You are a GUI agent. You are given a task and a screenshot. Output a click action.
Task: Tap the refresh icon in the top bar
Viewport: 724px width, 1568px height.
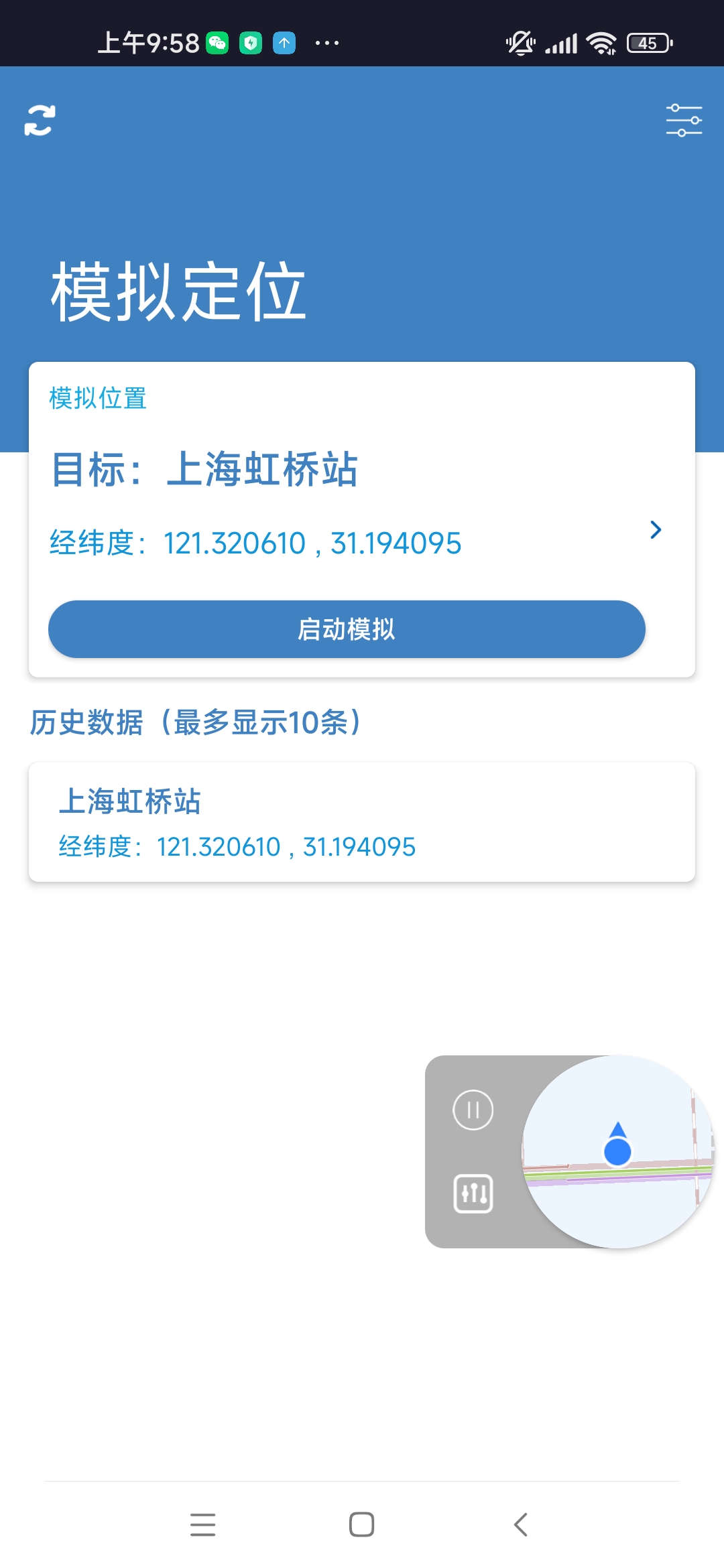click(40, 121)
